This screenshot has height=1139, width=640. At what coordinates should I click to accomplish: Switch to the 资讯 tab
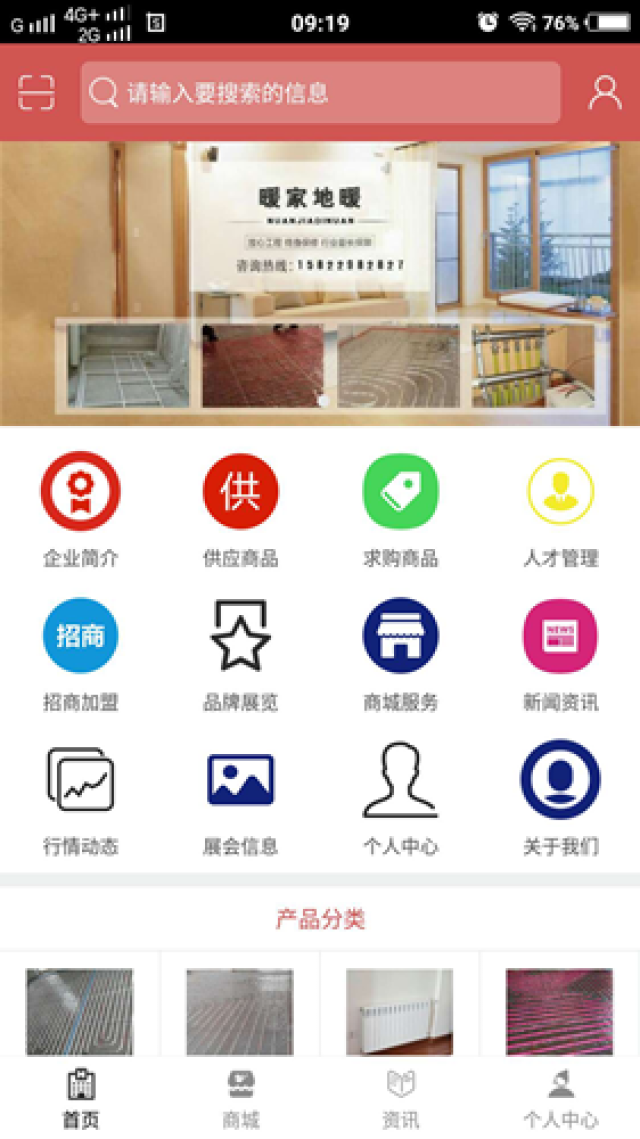point(400,1098)
